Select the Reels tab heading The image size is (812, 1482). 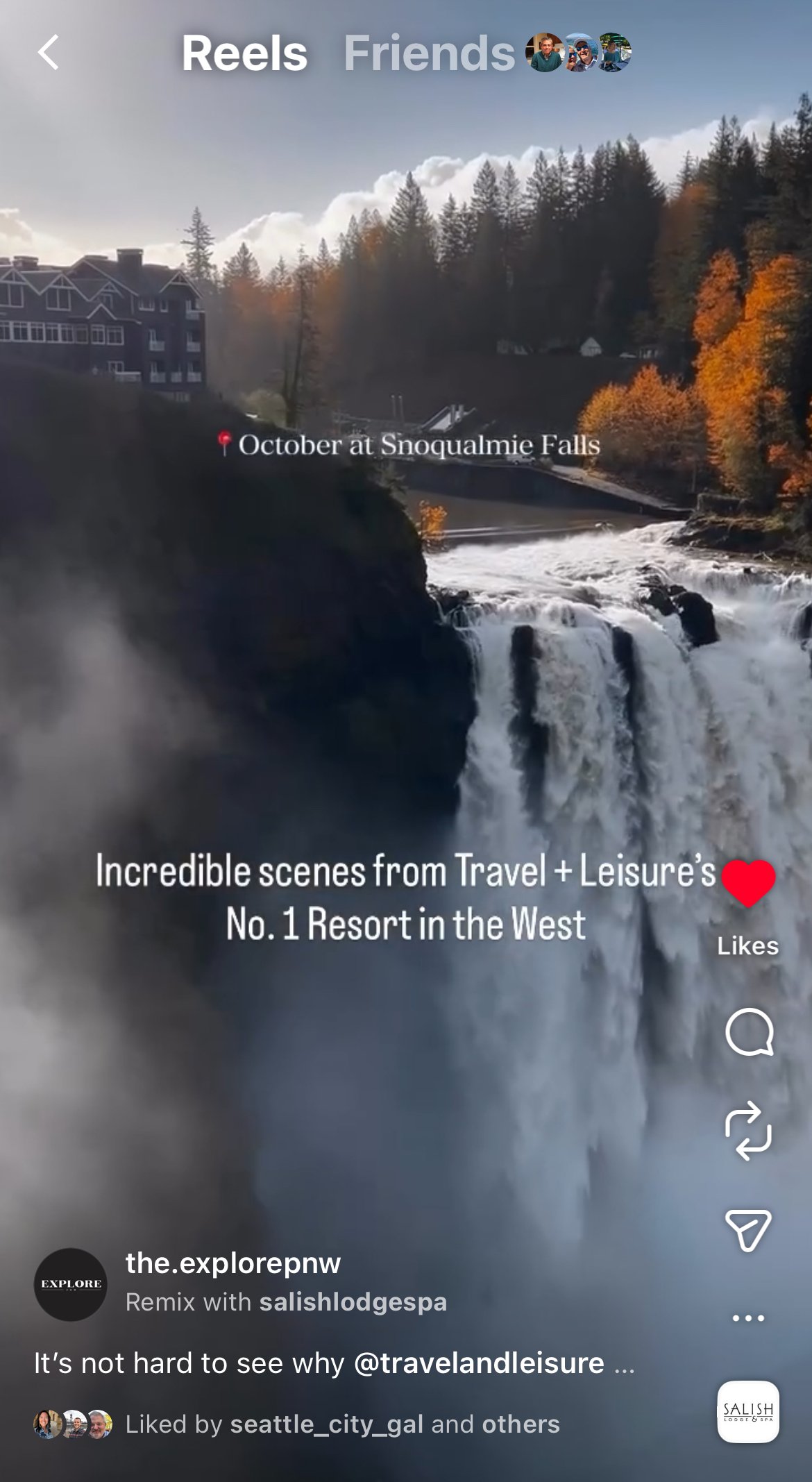(x=244, y=52)
